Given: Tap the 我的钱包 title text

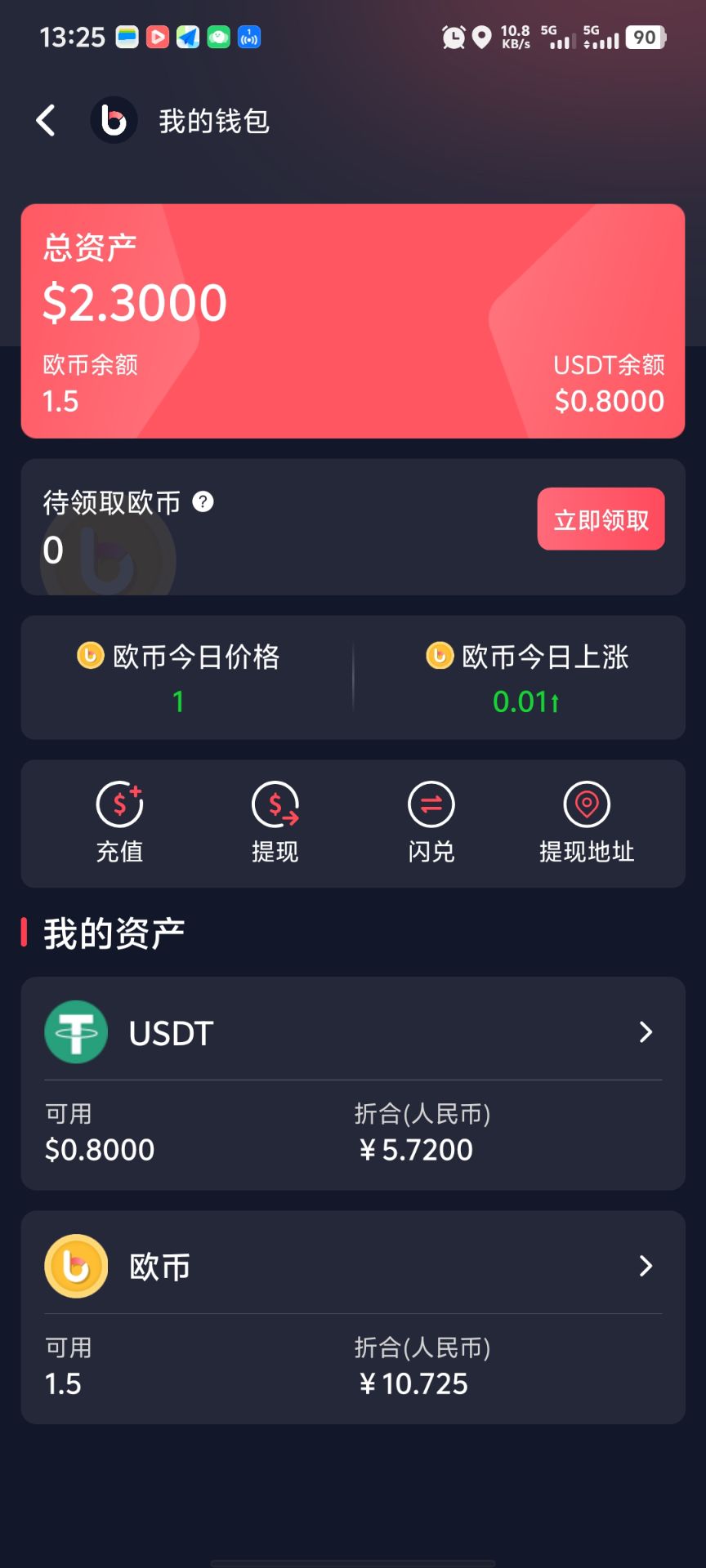Looking at the screenshot, I should click(214, 119).
